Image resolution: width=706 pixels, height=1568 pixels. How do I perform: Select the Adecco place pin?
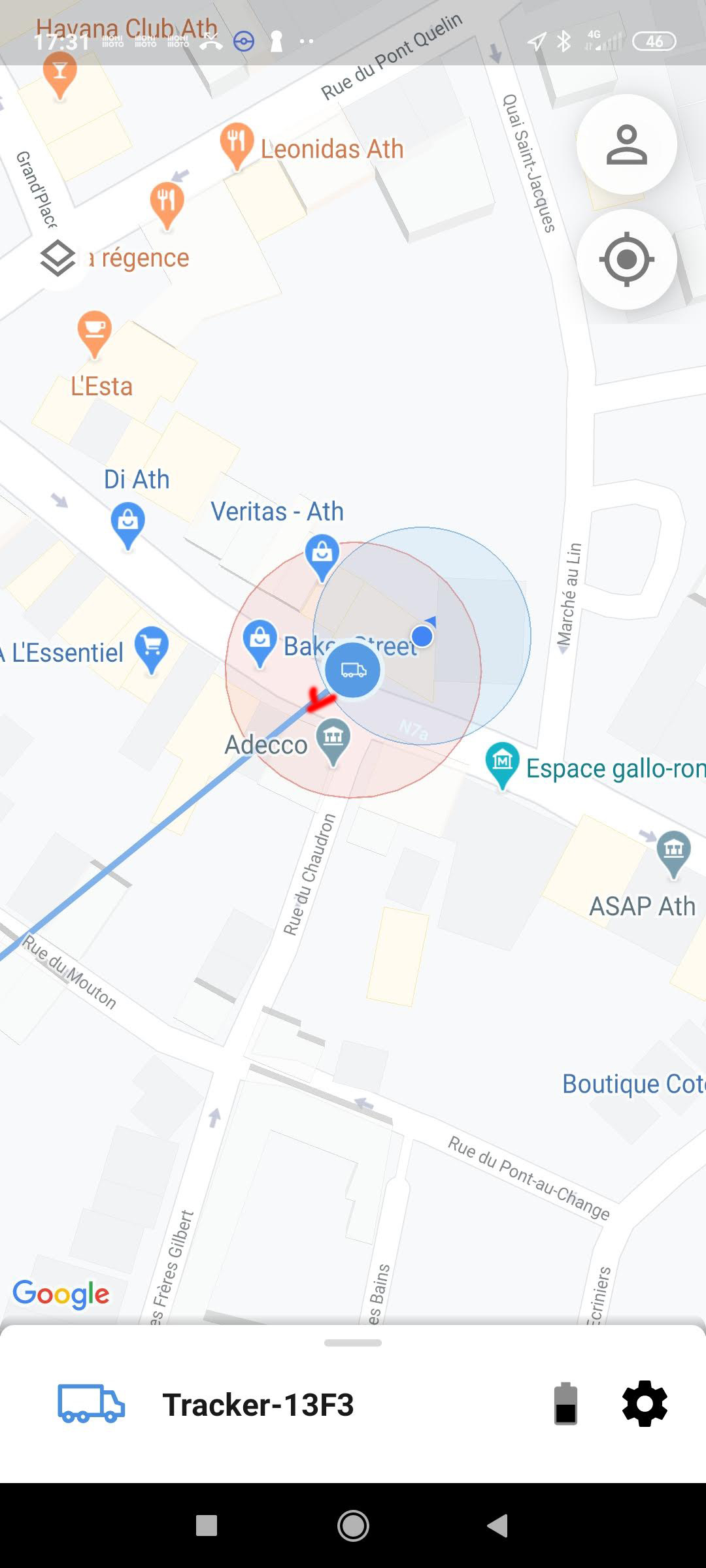tap(333, 740)
